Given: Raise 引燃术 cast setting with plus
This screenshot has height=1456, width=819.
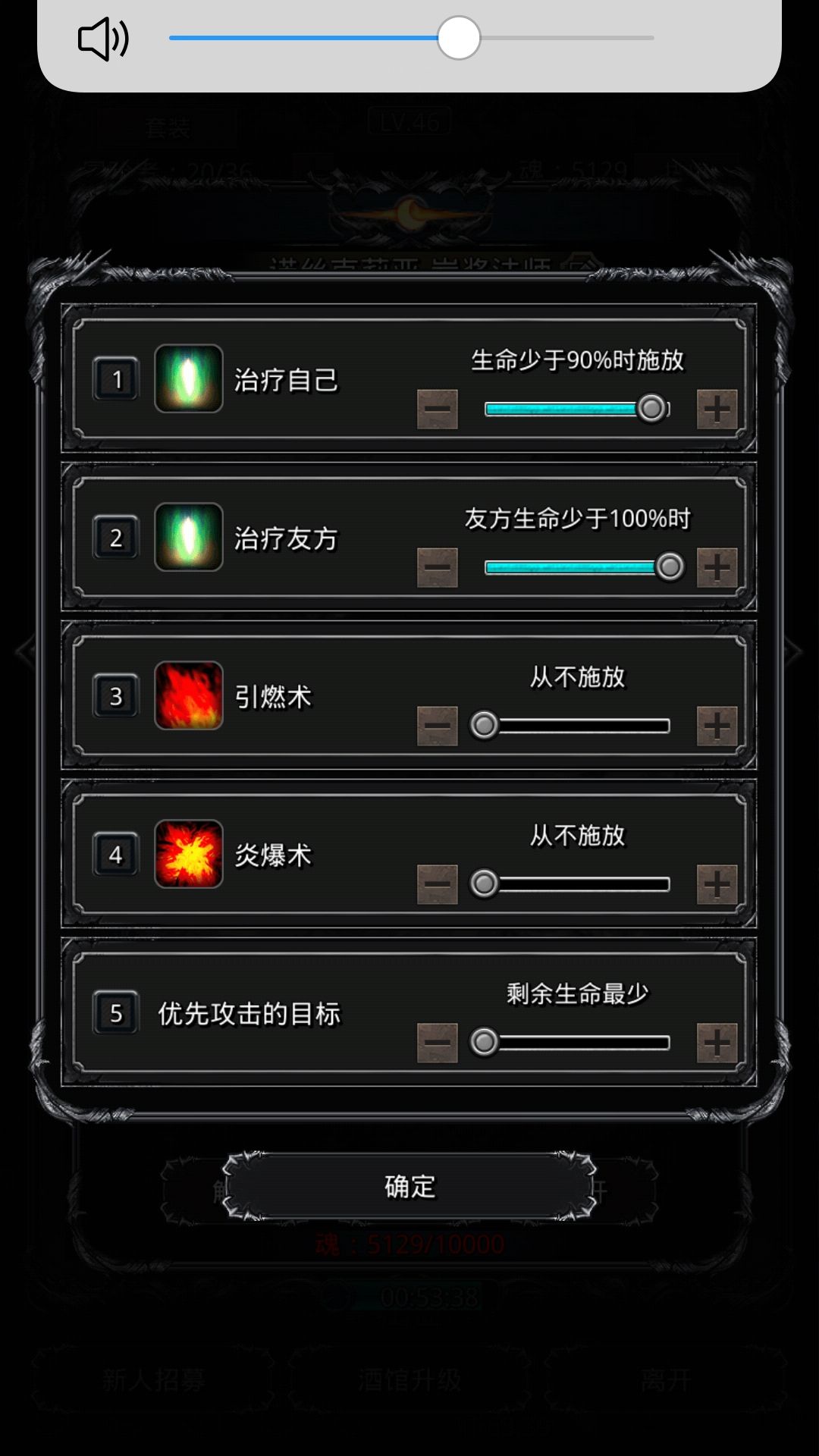Looking at the screenshot, I should (717, 726).
